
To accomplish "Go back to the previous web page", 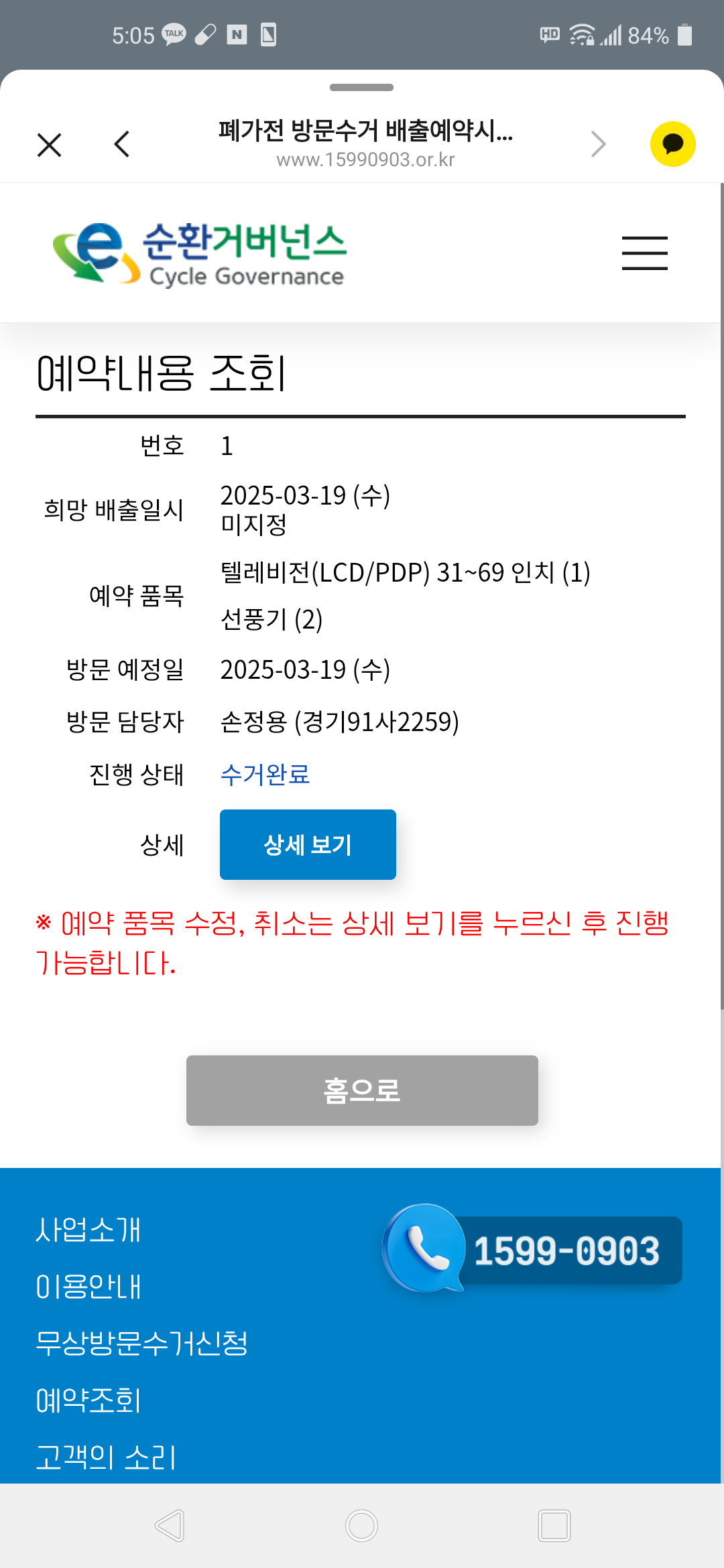I will coord(122,145).
